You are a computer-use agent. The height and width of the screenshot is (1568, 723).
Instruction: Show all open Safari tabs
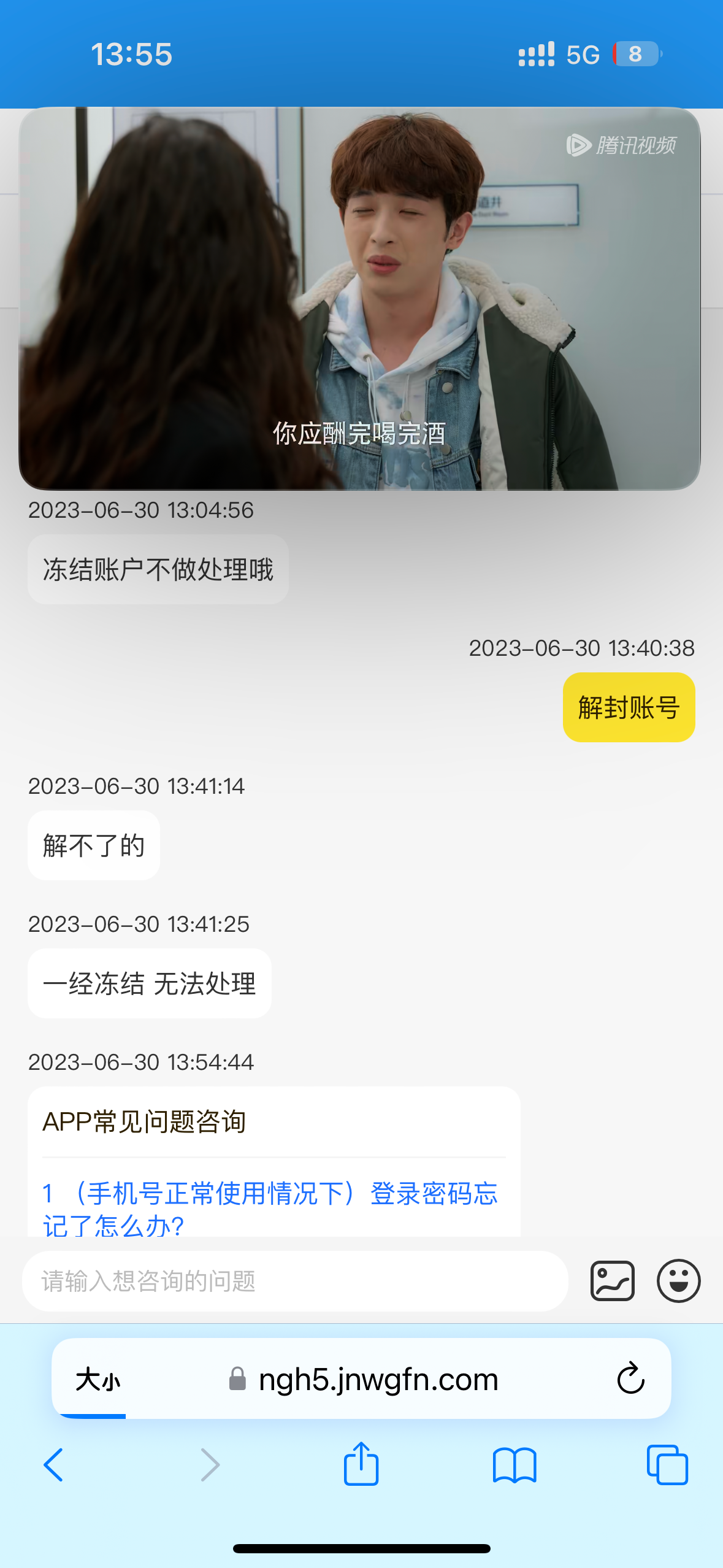click(667, 1465)
